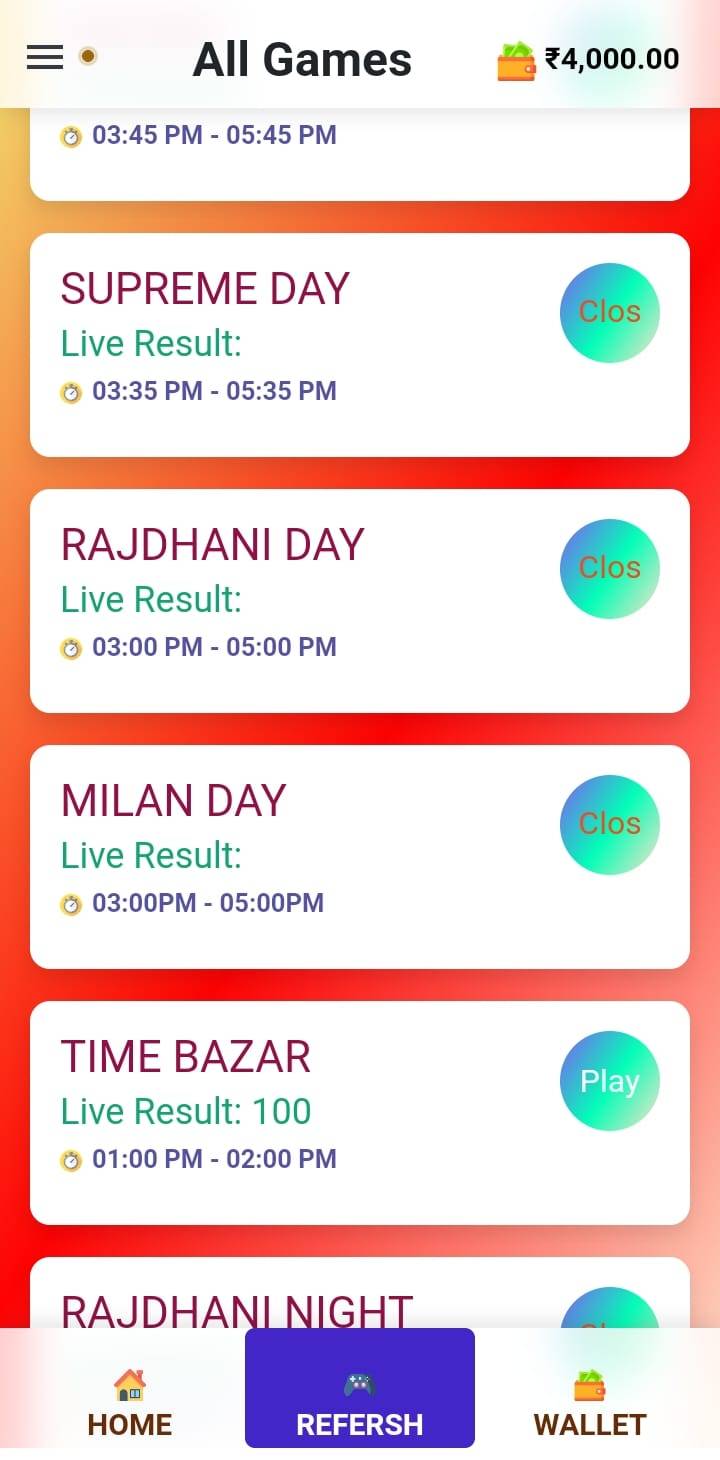Play the TIME BAZAR game

609,1080
